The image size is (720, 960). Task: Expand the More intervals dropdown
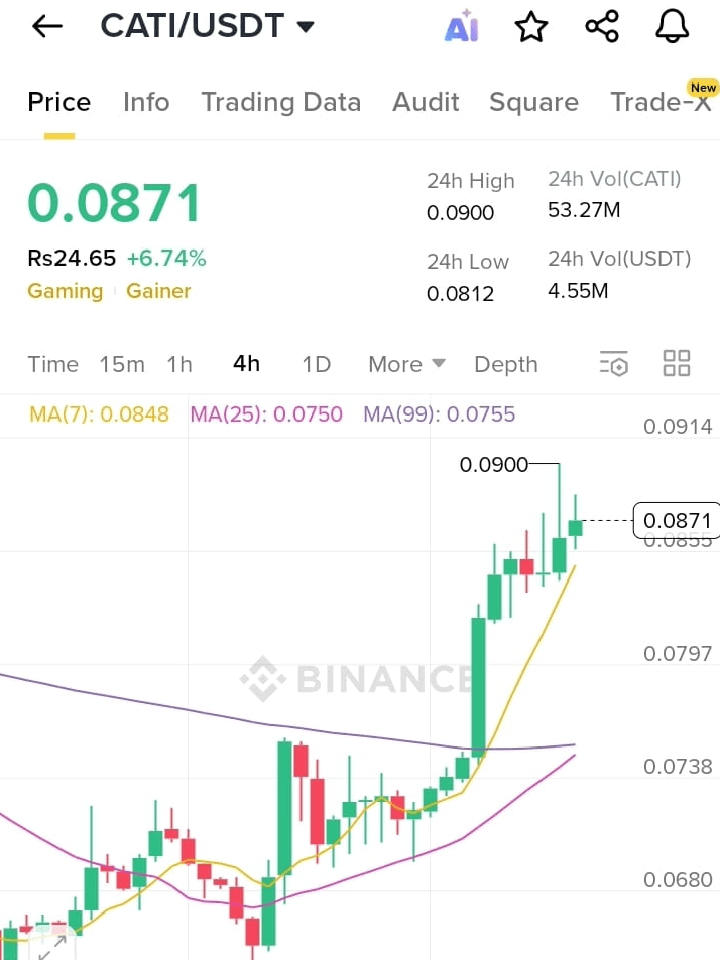coord(406,364)
